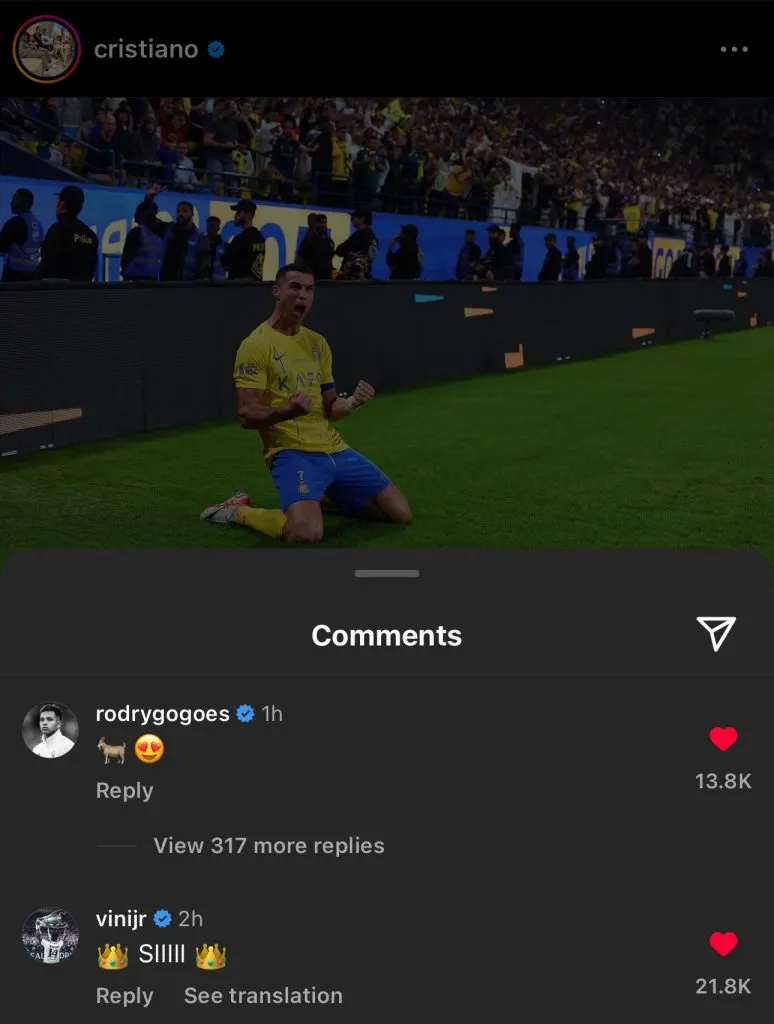Open the 13.8K likes count
This screenshot has height=1024, width=774.
pos(723,781)
